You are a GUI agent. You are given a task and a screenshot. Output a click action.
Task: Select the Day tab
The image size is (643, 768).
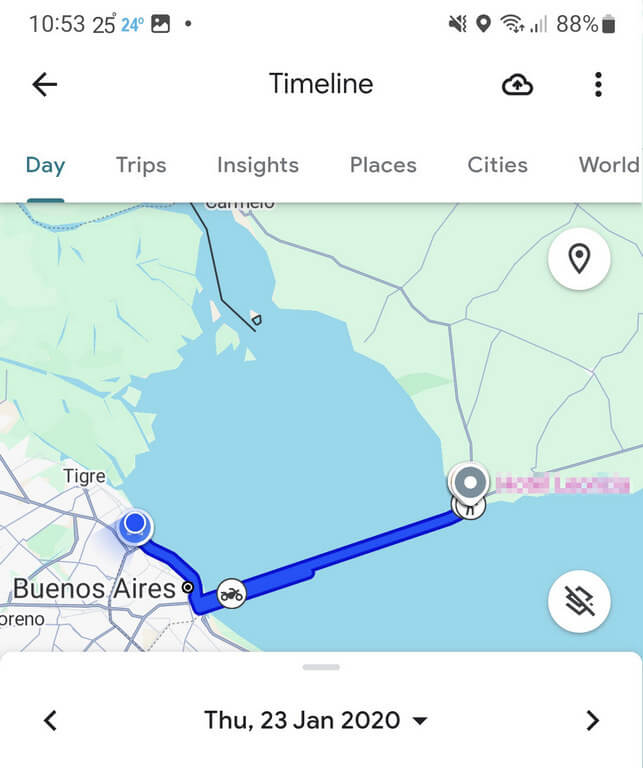pos(45,165)
